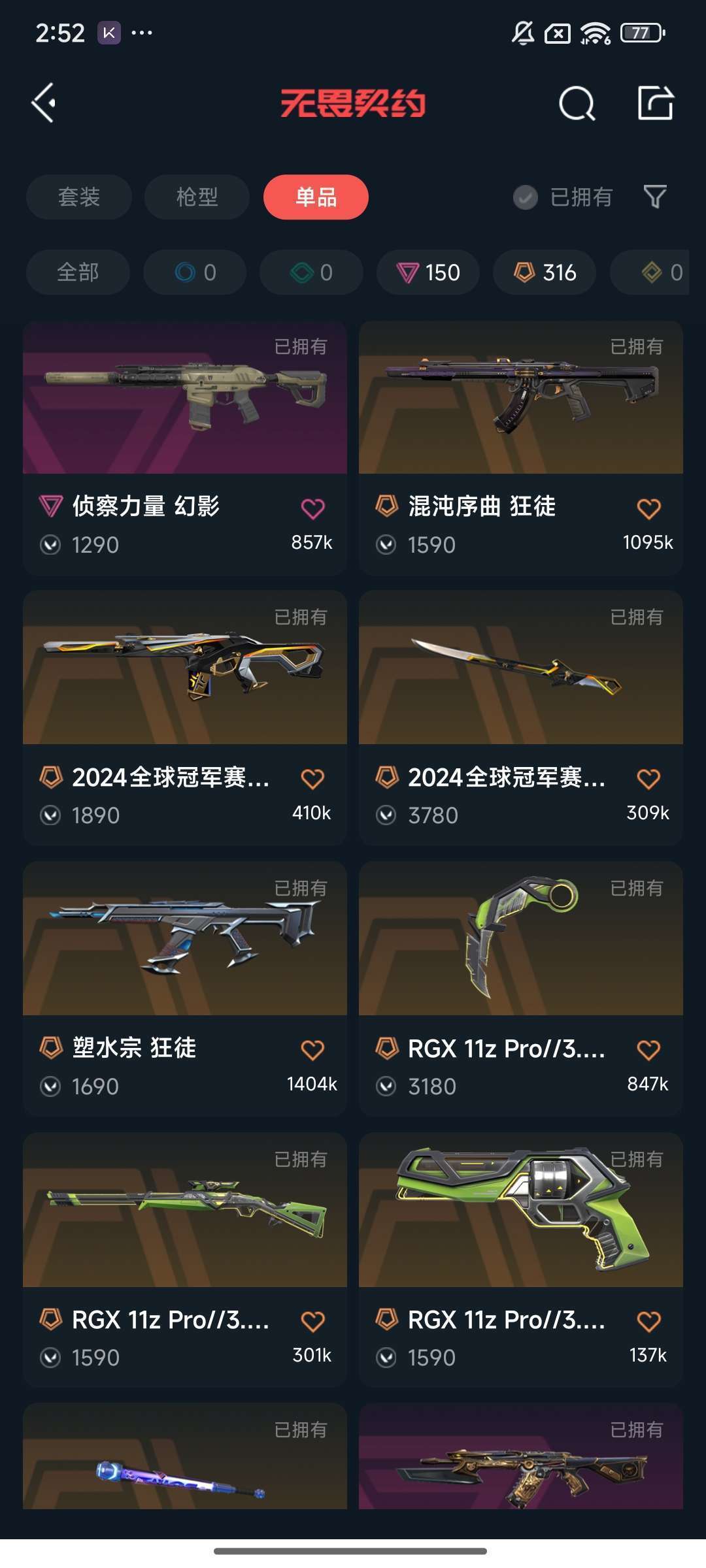This screenshot has height=1568, width=706.
Task: Open the 2024全球冠军赛 card priced 1890
Action: [x=185, y=718]
